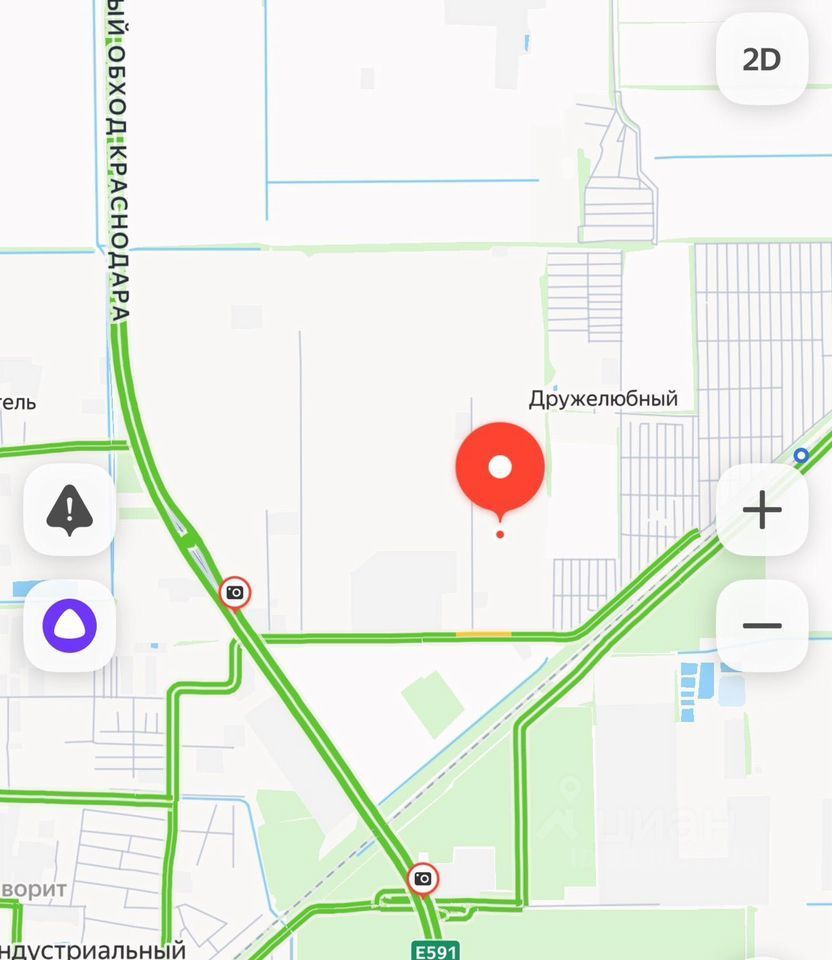Viewport: 832px width, 960px height.
Task: Launch the Alice voice assistant
Action: click(x=70, y=625)
